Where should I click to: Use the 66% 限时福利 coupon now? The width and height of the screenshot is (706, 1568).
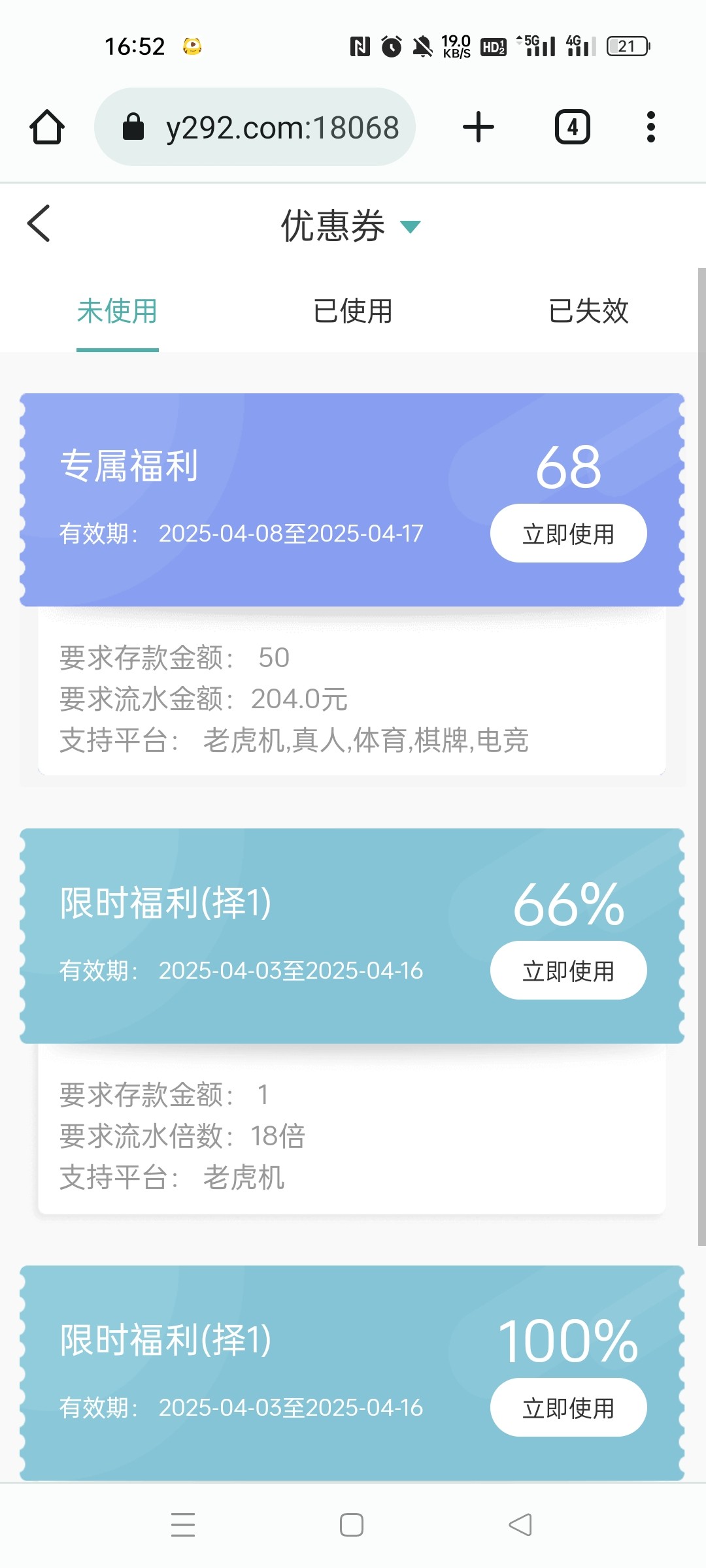pos(569,970)
